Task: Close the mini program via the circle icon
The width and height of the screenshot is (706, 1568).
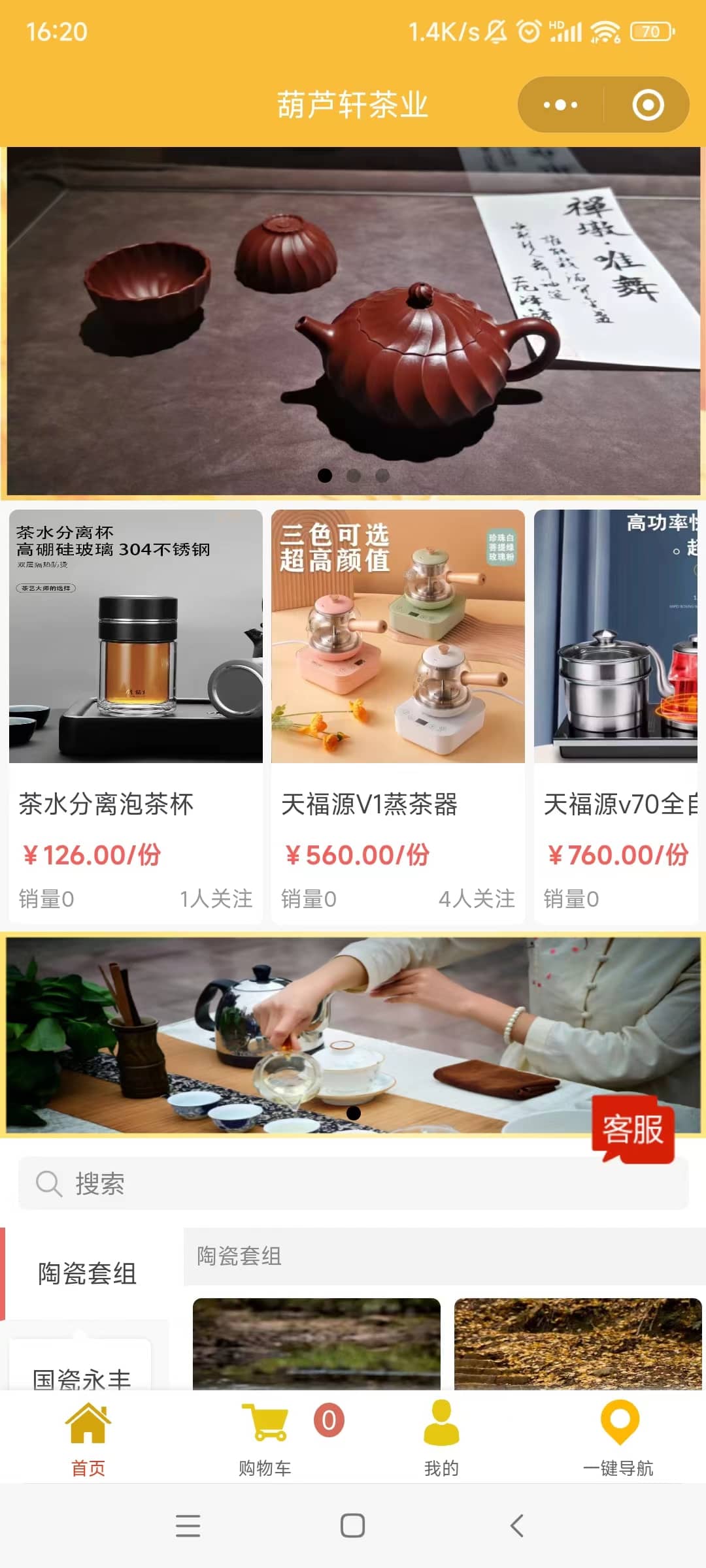Action: 648,105
